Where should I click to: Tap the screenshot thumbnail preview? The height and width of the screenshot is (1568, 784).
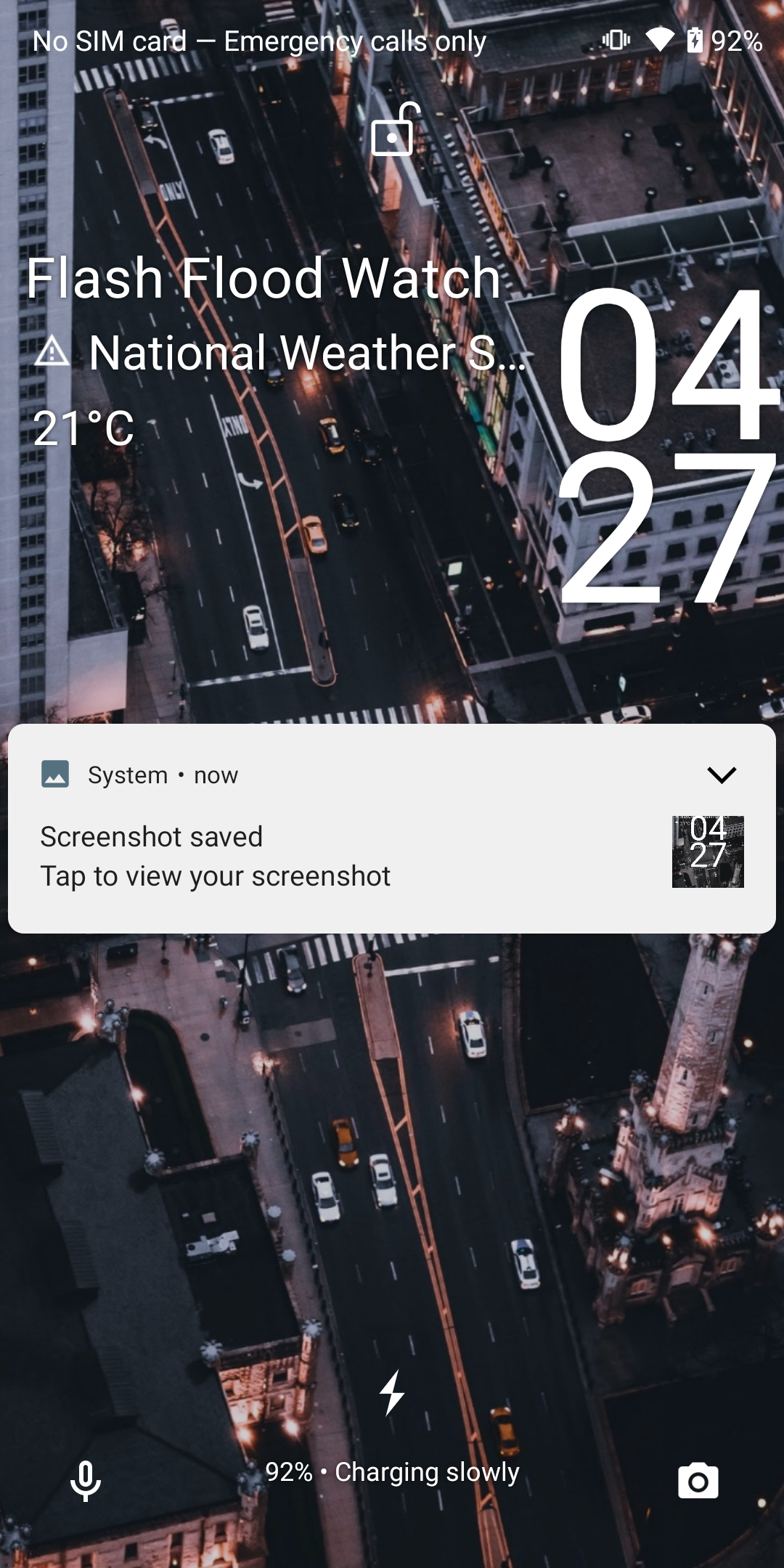(708, 852)
